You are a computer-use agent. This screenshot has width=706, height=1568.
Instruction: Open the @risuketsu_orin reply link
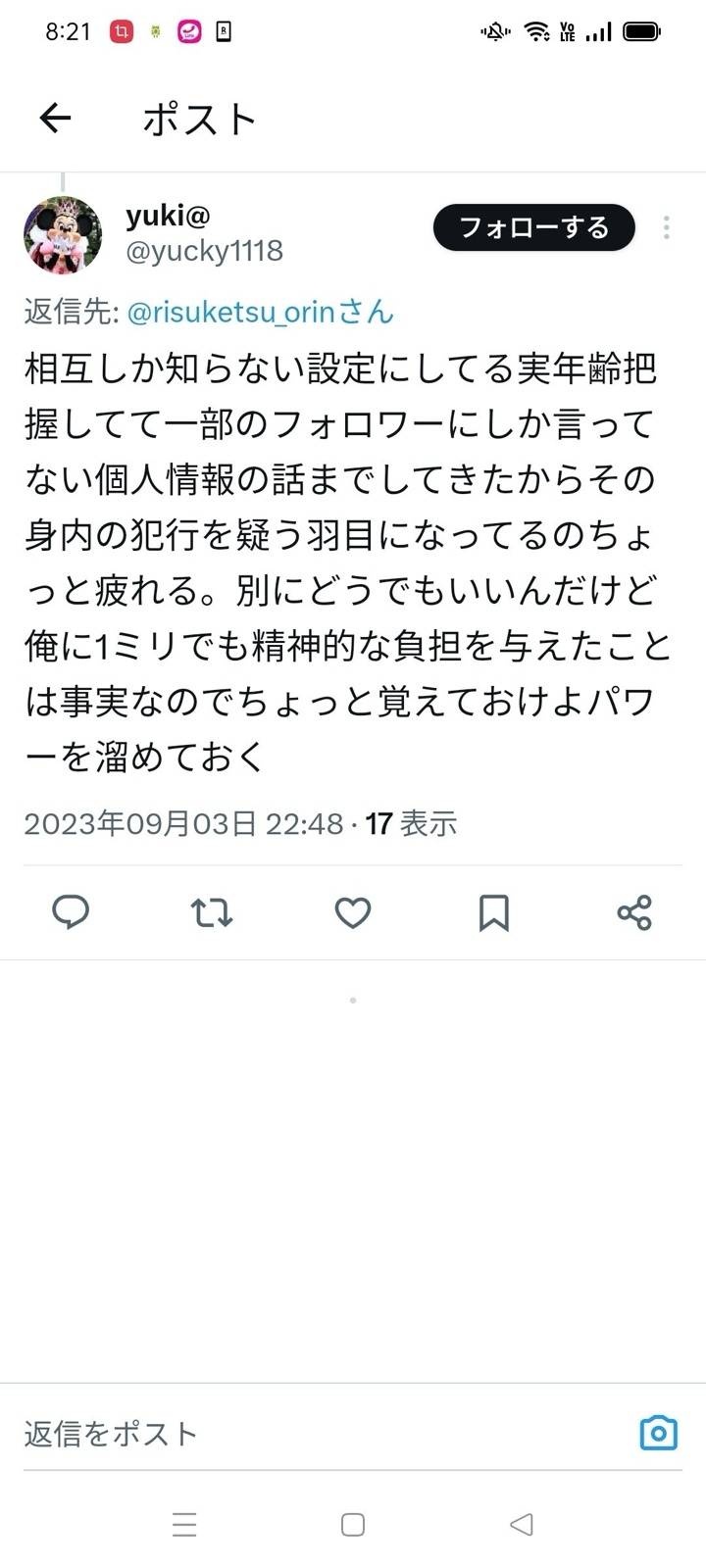pos(260,313)
